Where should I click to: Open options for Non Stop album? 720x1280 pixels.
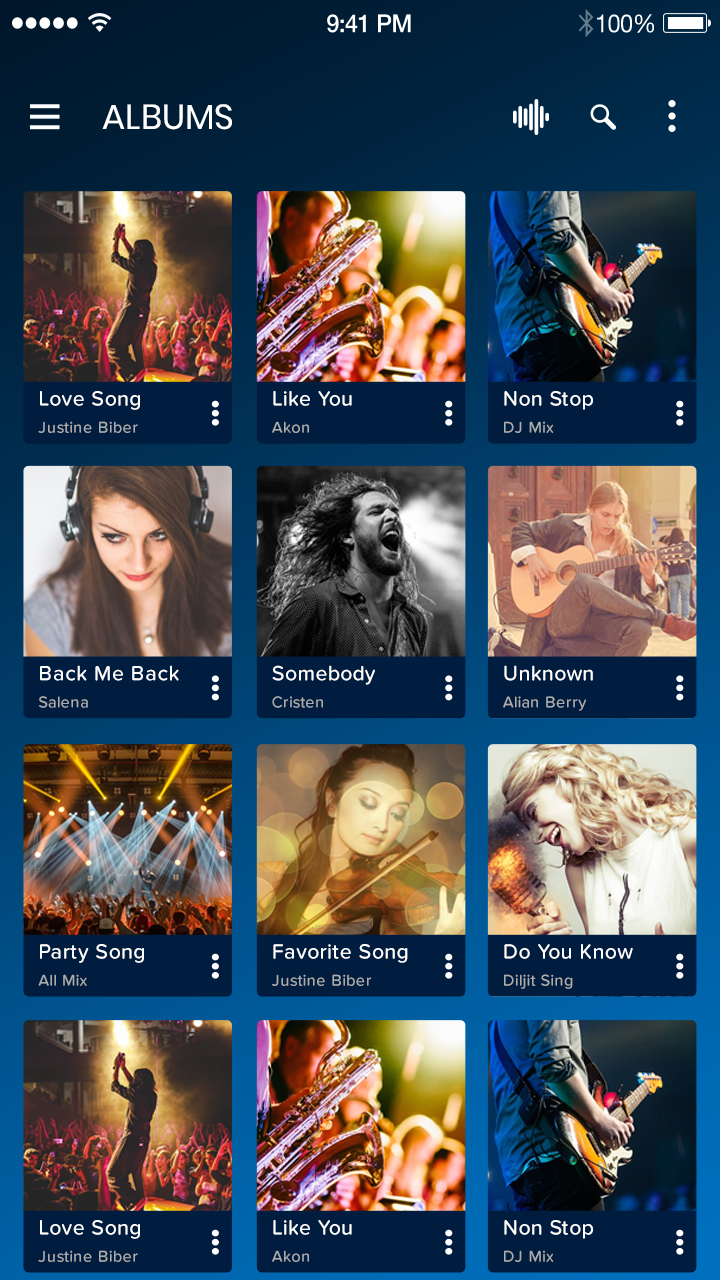pos(679,412)
